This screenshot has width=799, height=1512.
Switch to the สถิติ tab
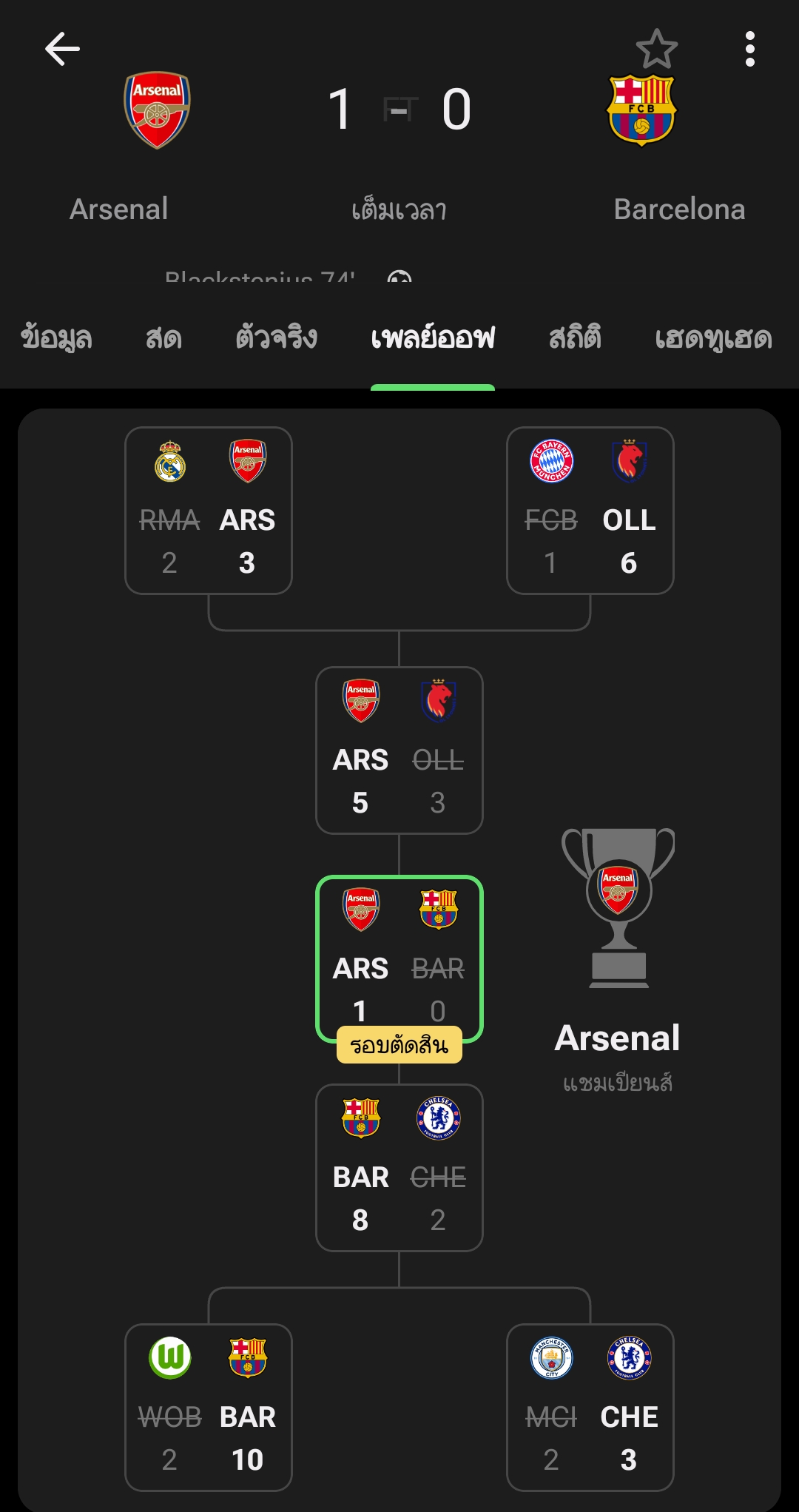point(575,337)
